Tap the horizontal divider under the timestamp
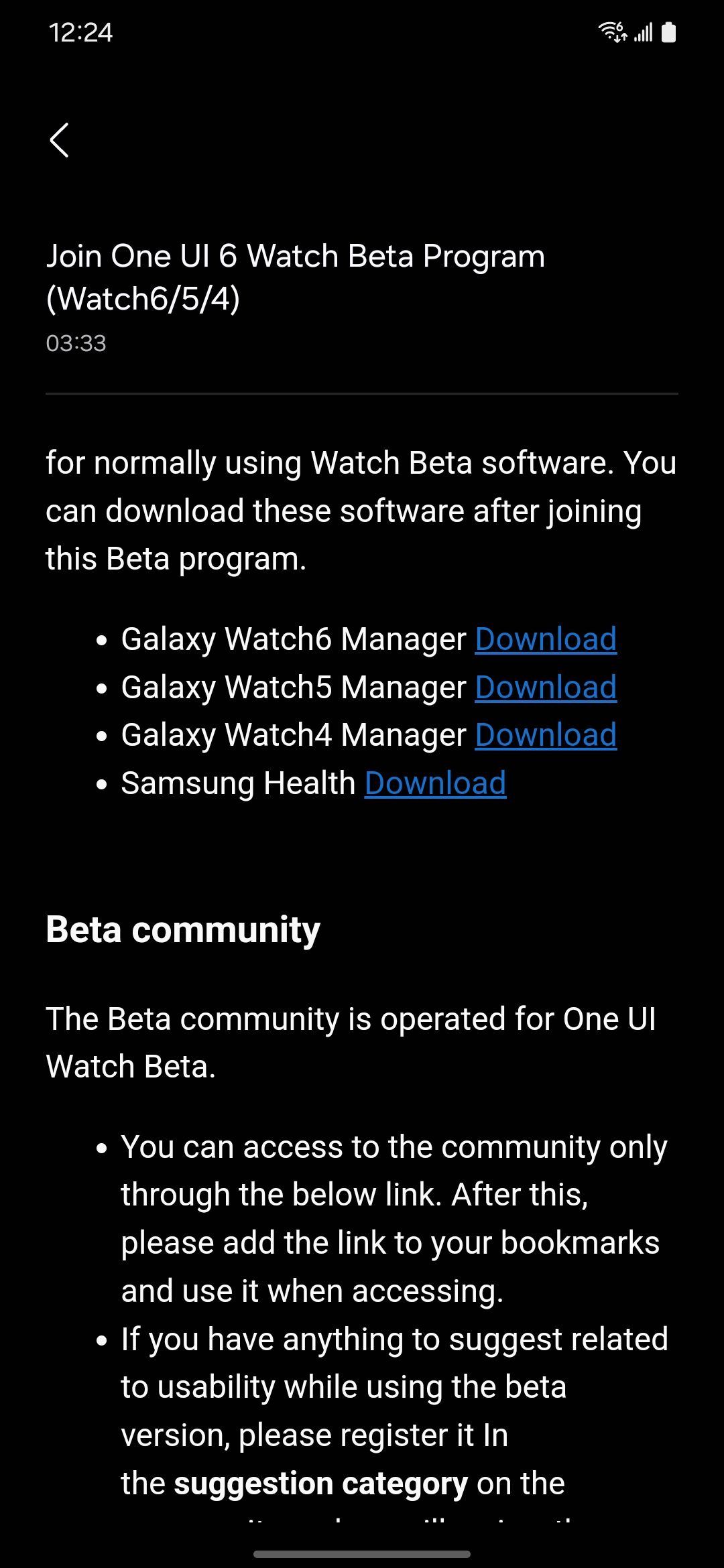 click(x=362, y=394)
